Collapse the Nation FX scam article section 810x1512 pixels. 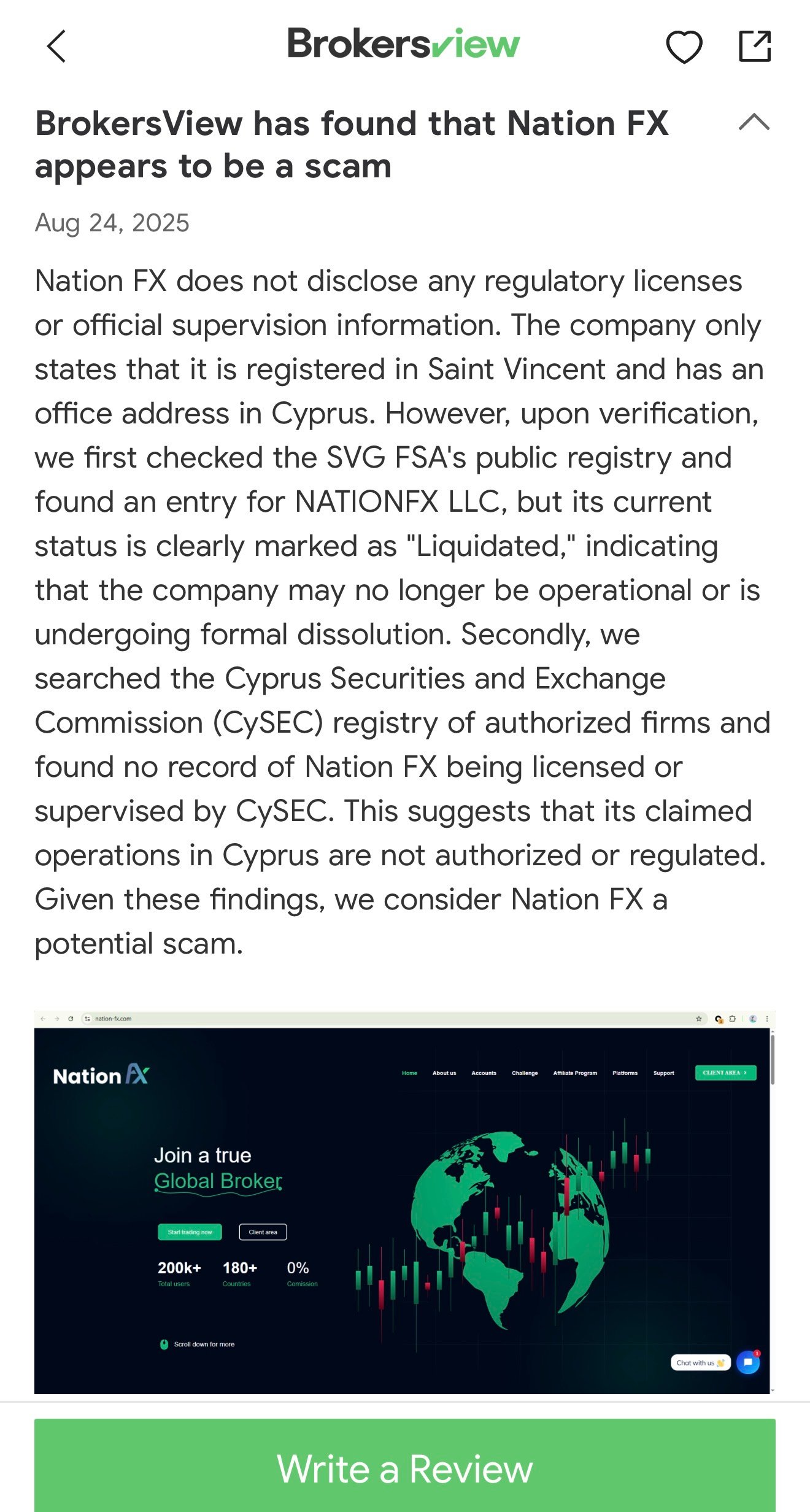click(754, 122)
